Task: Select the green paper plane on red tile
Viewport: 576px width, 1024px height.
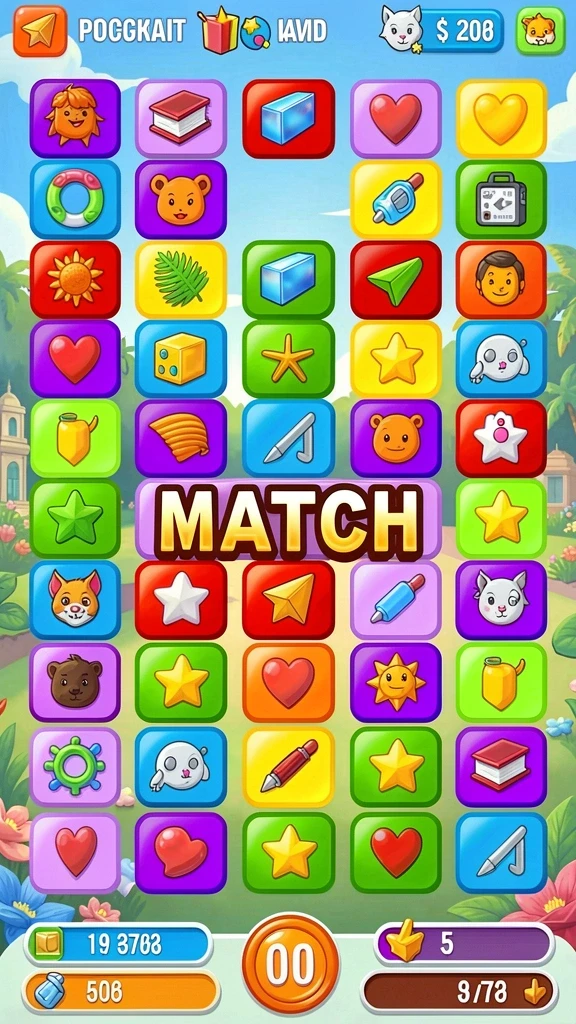Action: (396, 280)
